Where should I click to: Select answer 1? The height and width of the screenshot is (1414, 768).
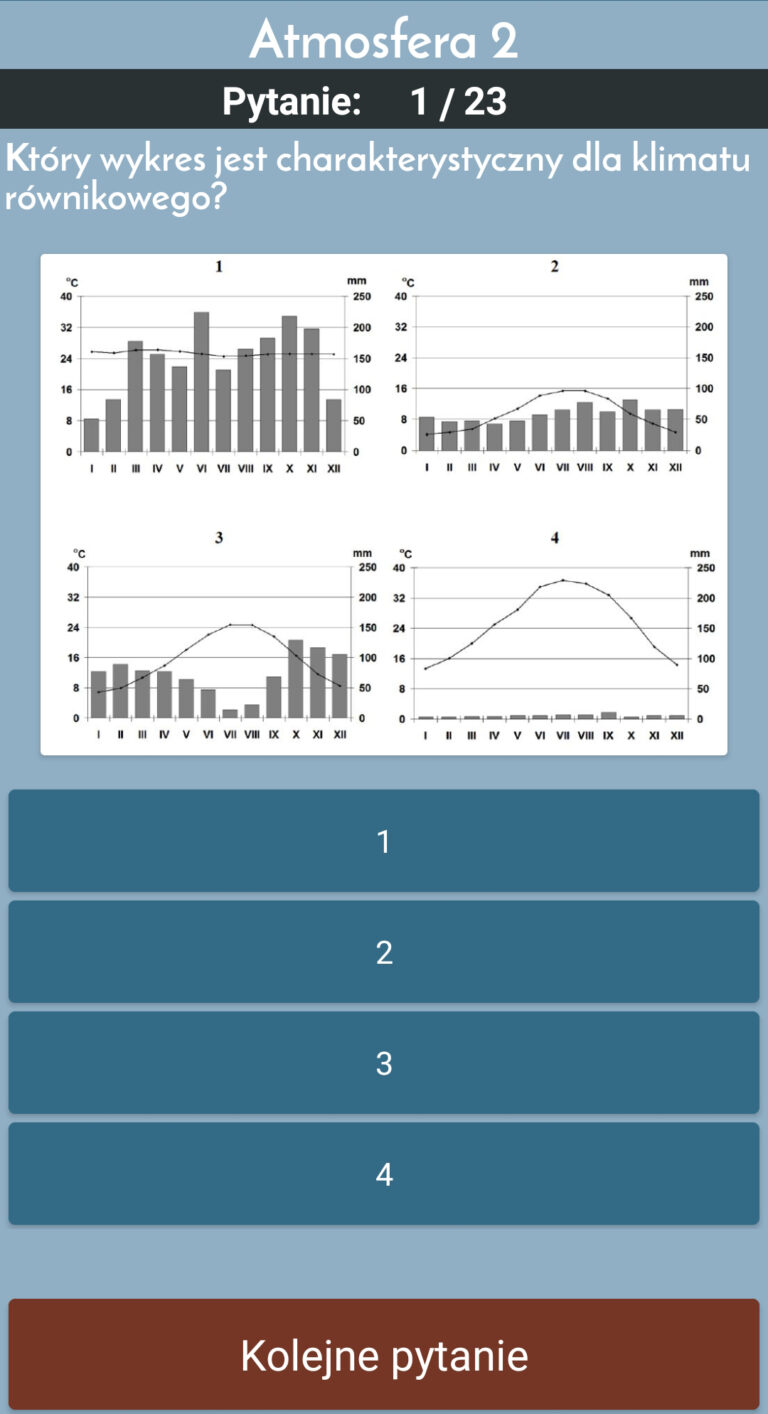384,841
